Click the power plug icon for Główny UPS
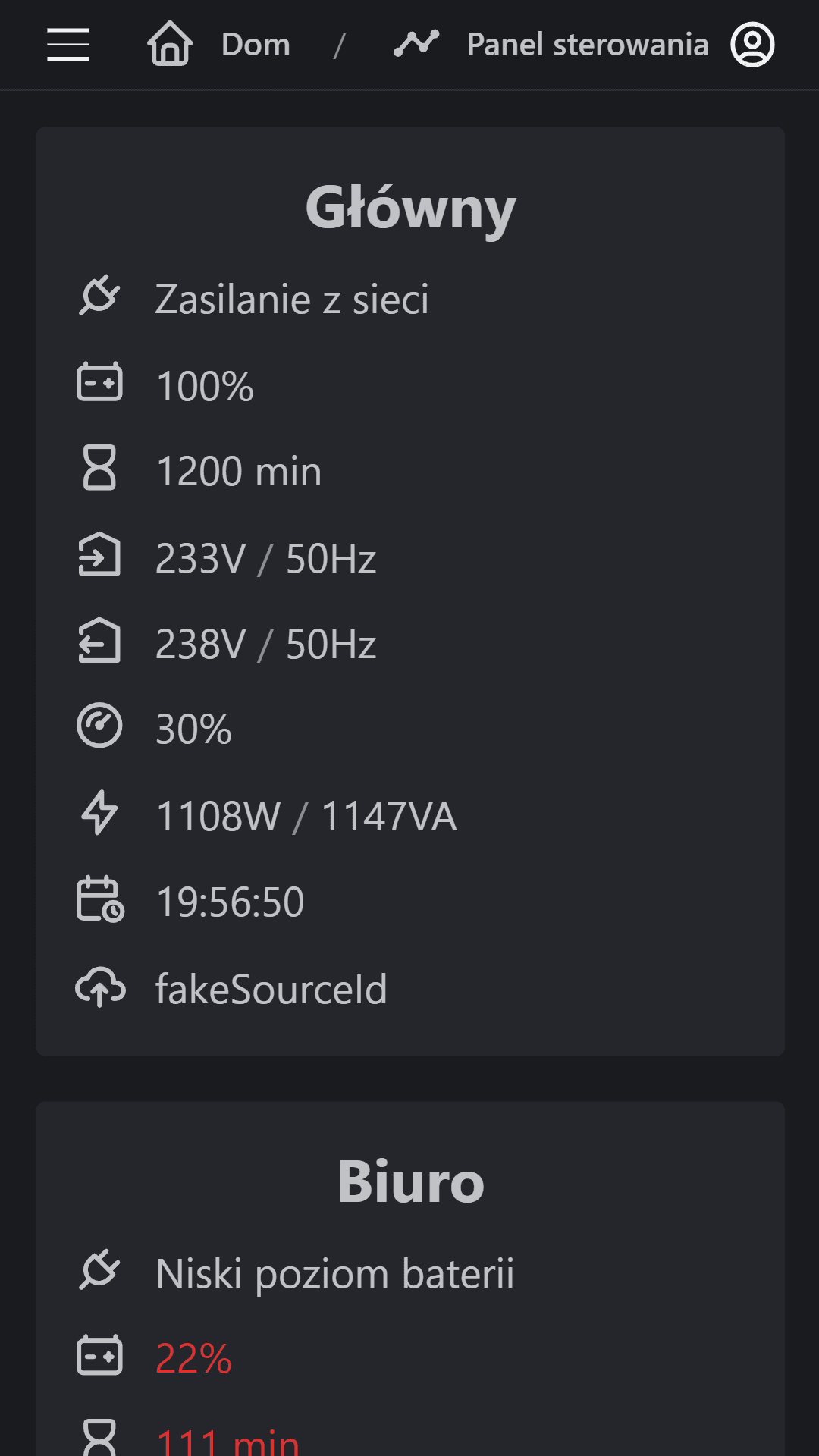Image resolution: width=819 pixels, height=1456 pixels. (99, 297)
